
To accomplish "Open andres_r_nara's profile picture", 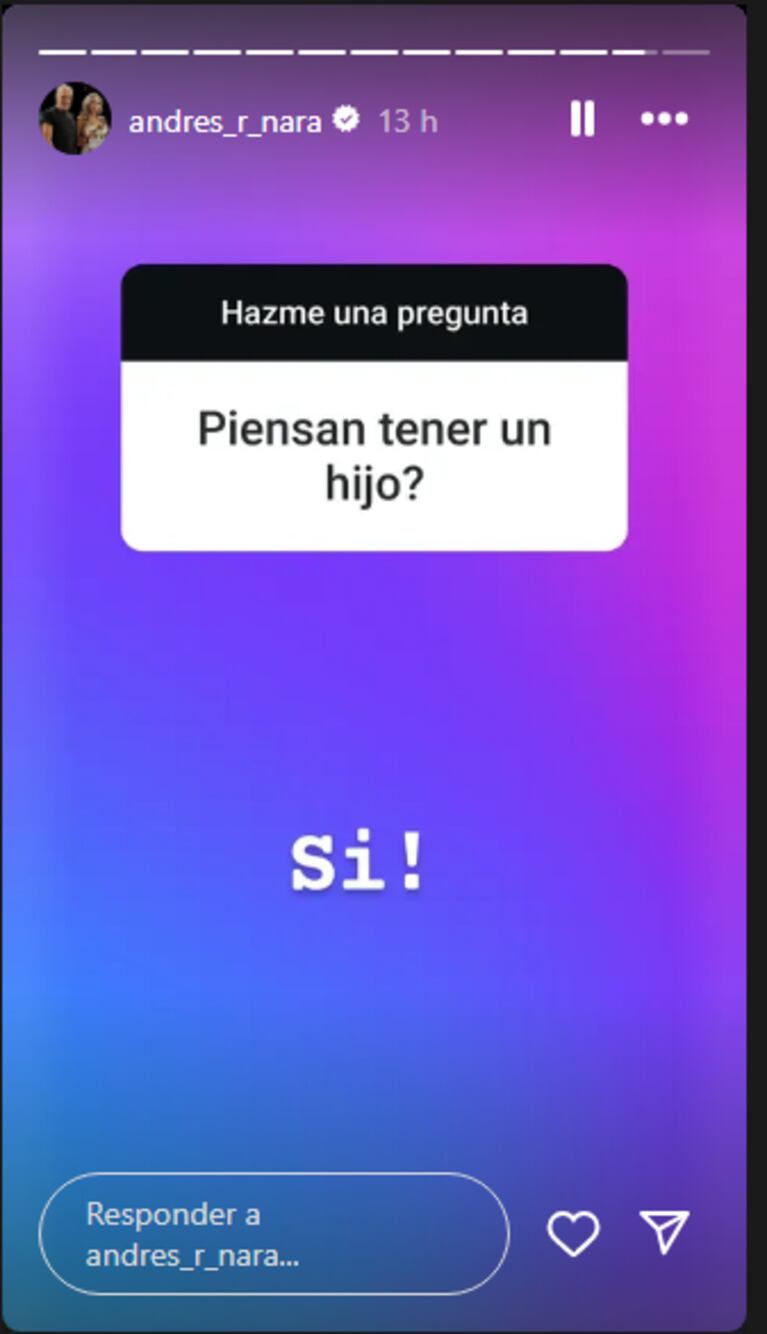I will [x=75, y=119].
